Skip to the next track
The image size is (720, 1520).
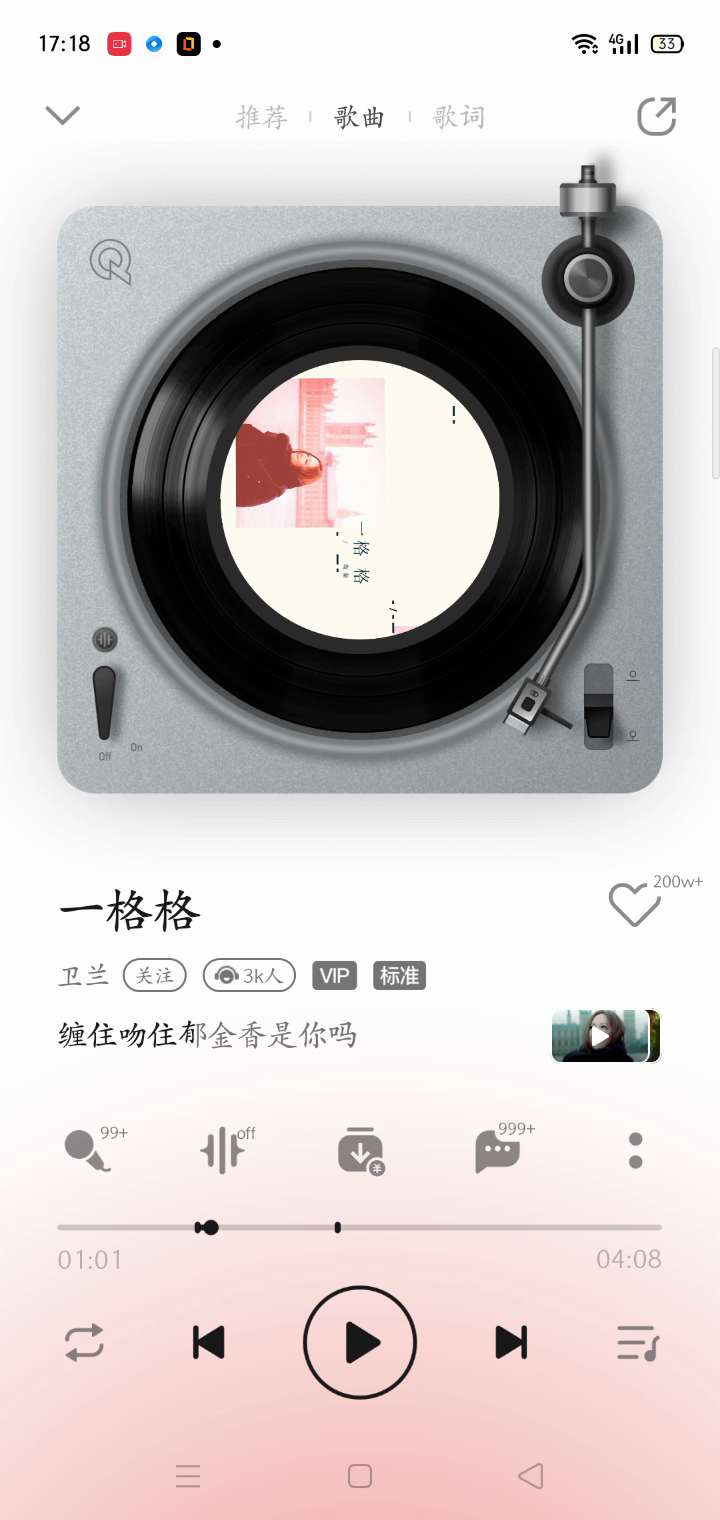pos(511,1342)
